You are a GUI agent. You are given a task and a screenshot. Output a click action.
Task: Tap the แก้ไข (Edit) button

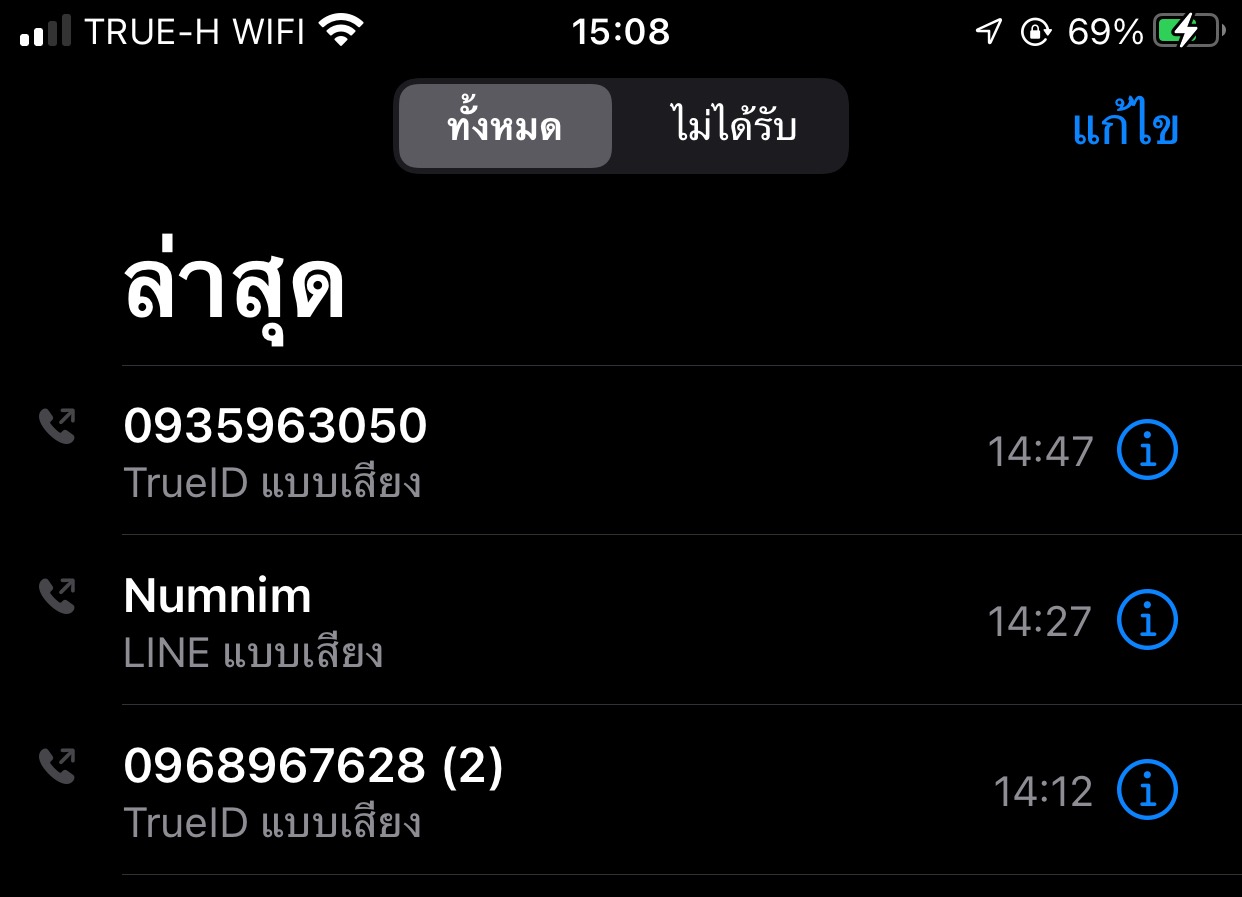1126,129
